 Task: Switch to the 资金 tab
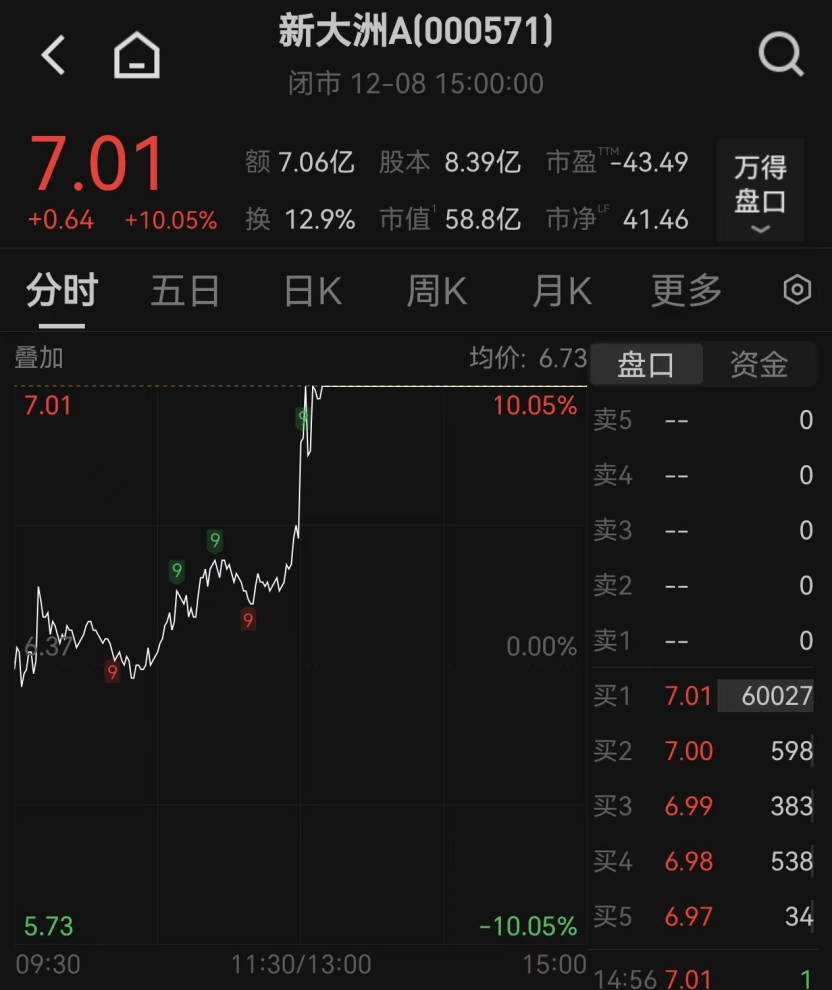[759, 365]
